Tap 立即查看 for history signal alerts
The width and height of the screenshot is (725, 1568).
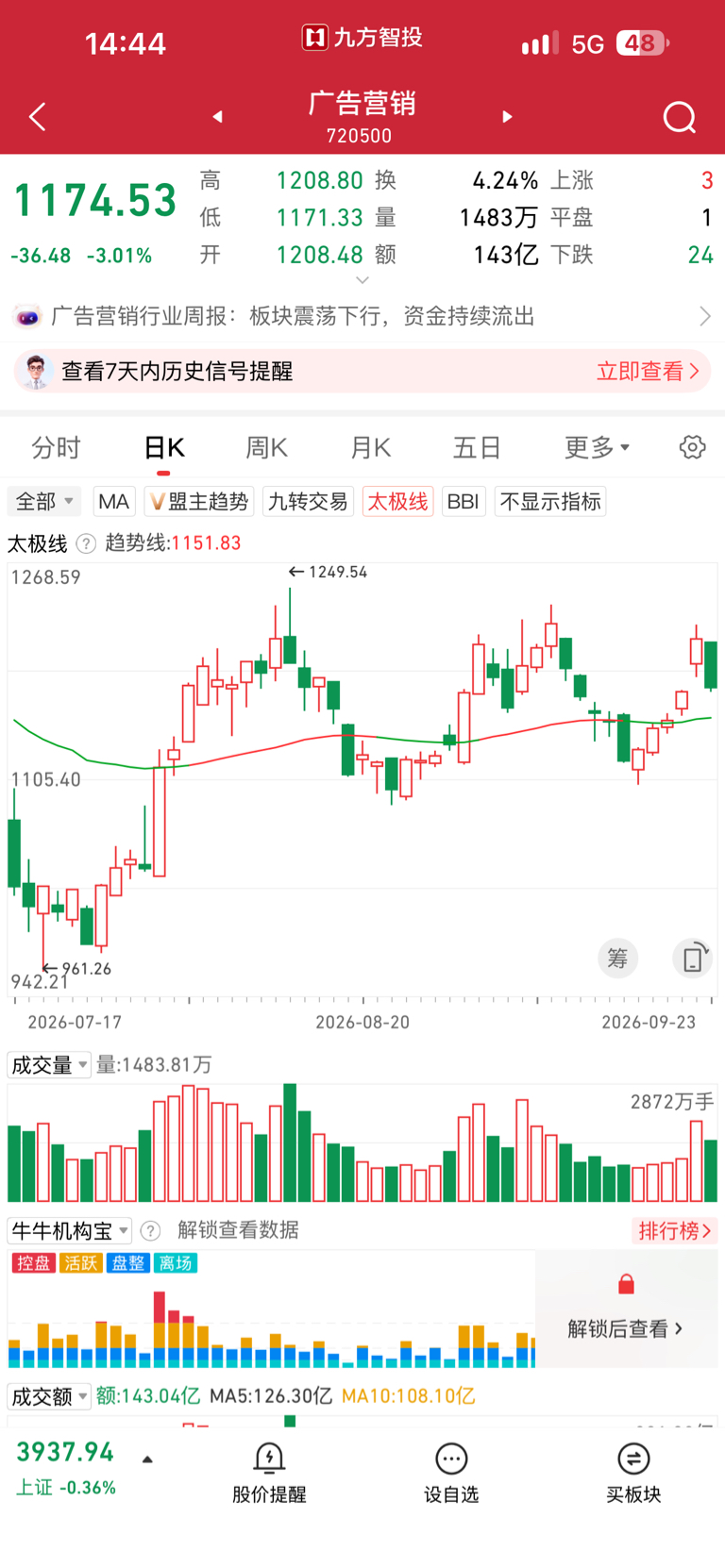(648, 371)
